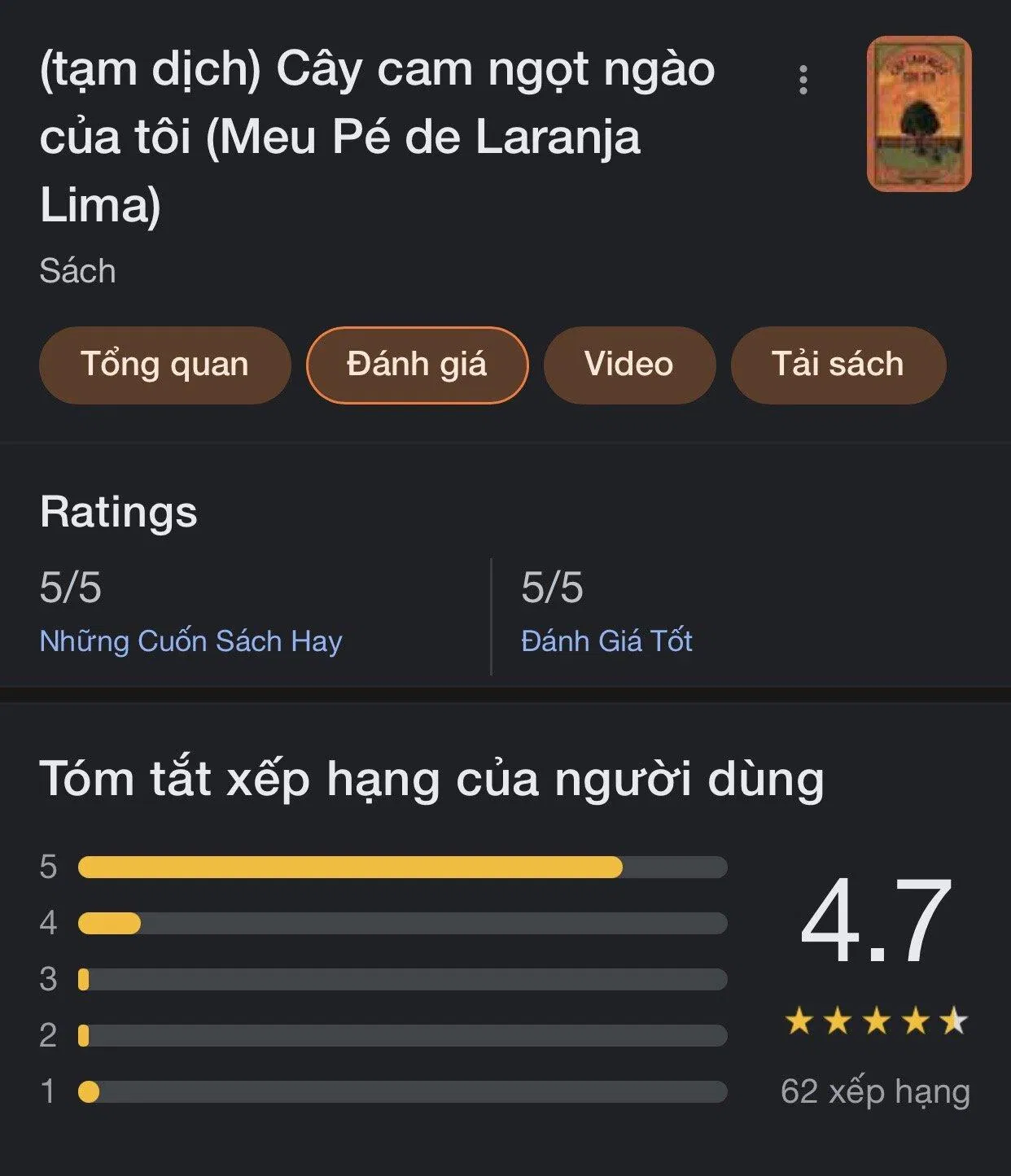
Task: Open the three-dot overflow menu
Action: (x=803, y=80)
